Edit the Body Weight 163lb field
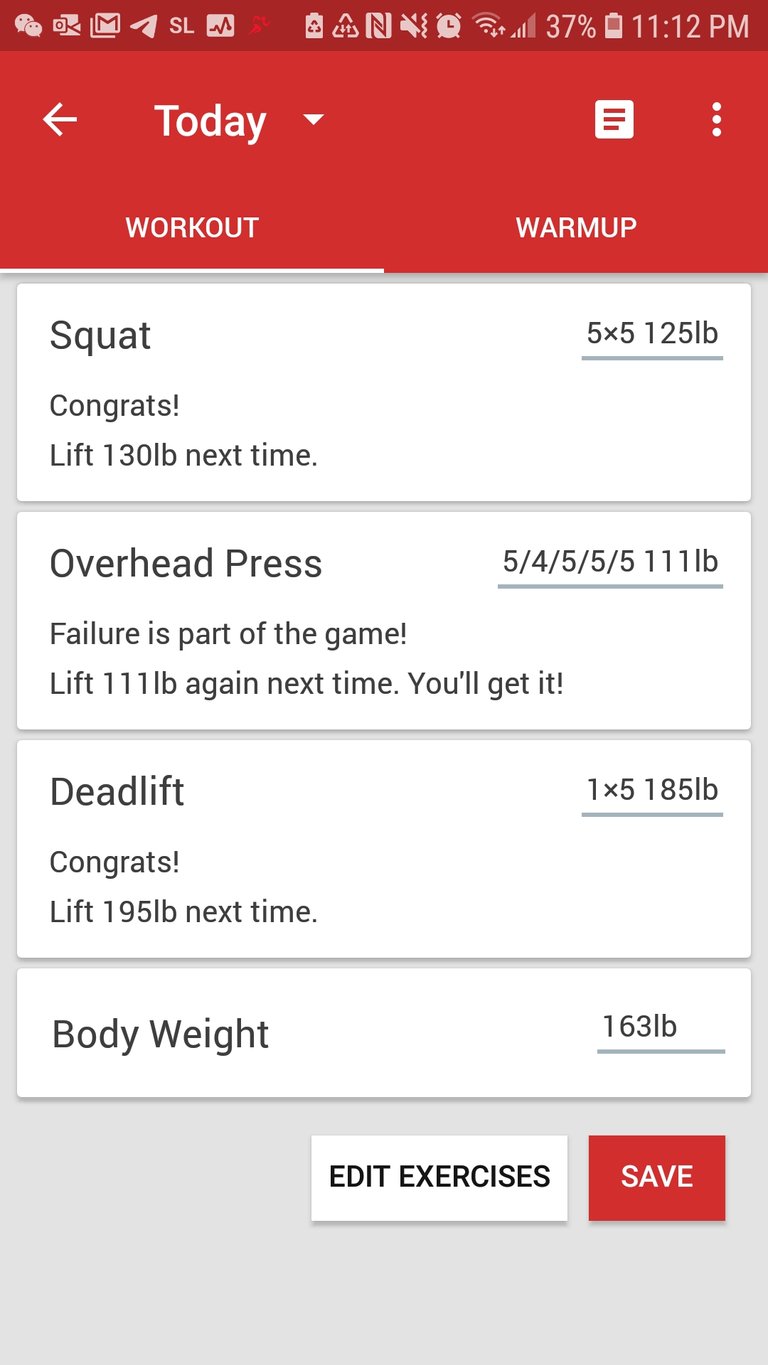Screen dimensions: 768x1365 pos(660,1027)
